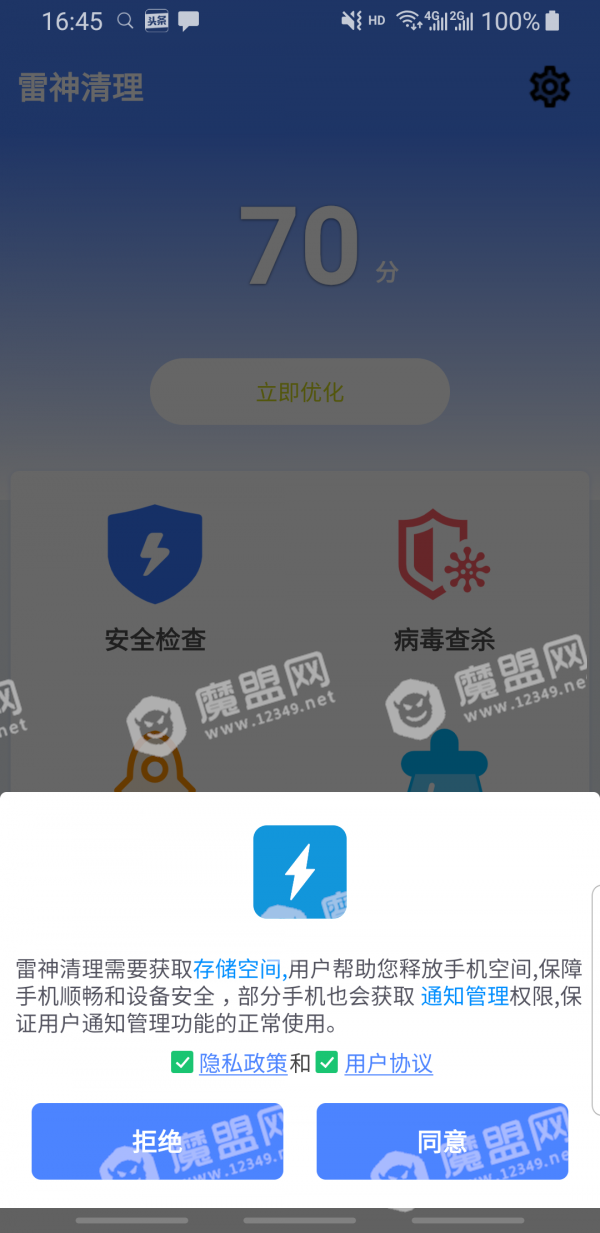
Task: Agree with the 同意 button
Action: 442,1141
